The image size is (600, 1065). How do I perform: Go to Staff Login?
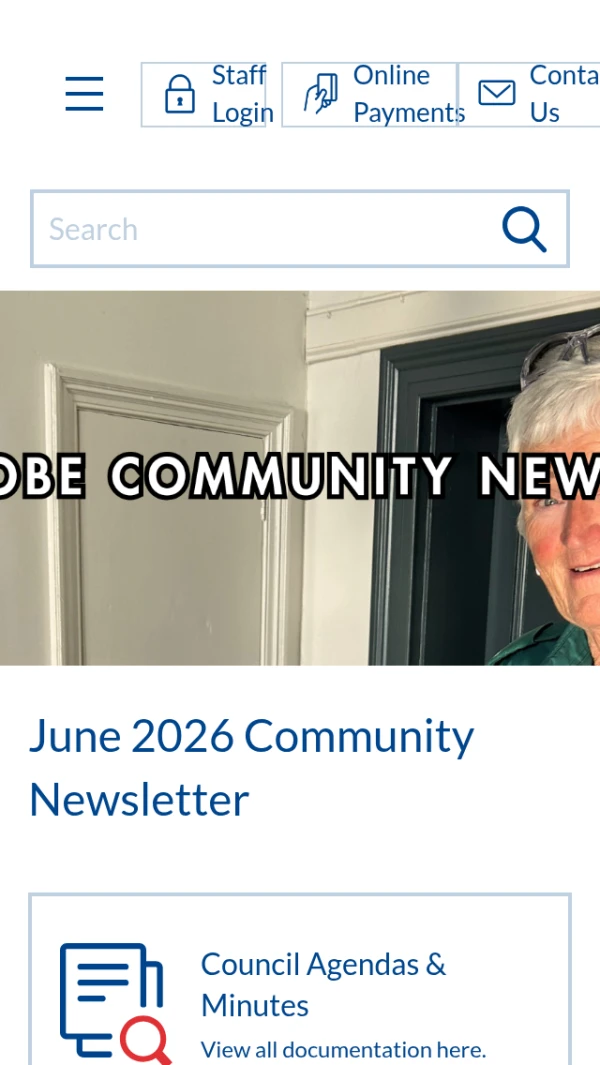pos(203,94)
